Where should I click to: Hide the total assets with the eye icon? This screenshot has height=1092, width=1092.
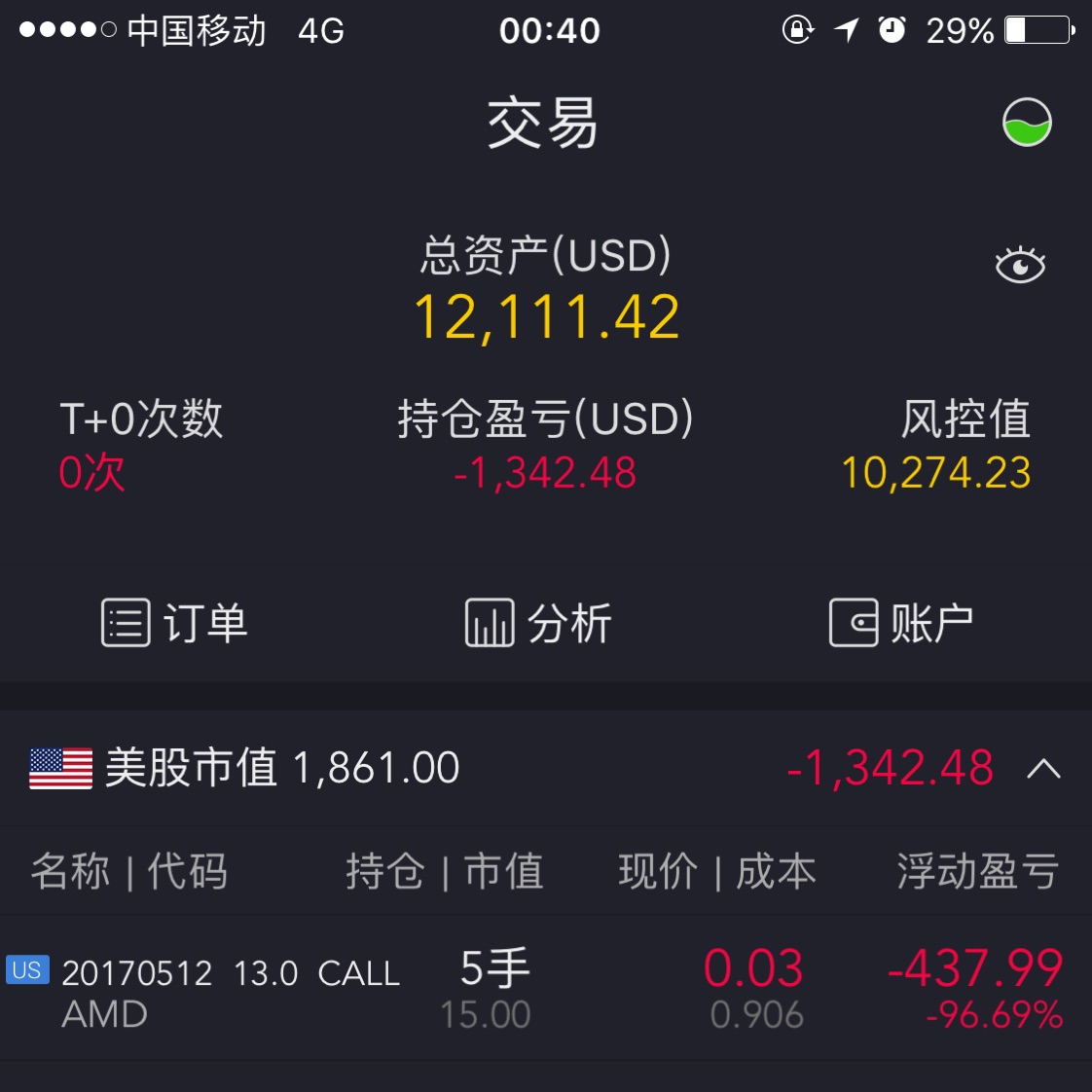[1020, 265]
